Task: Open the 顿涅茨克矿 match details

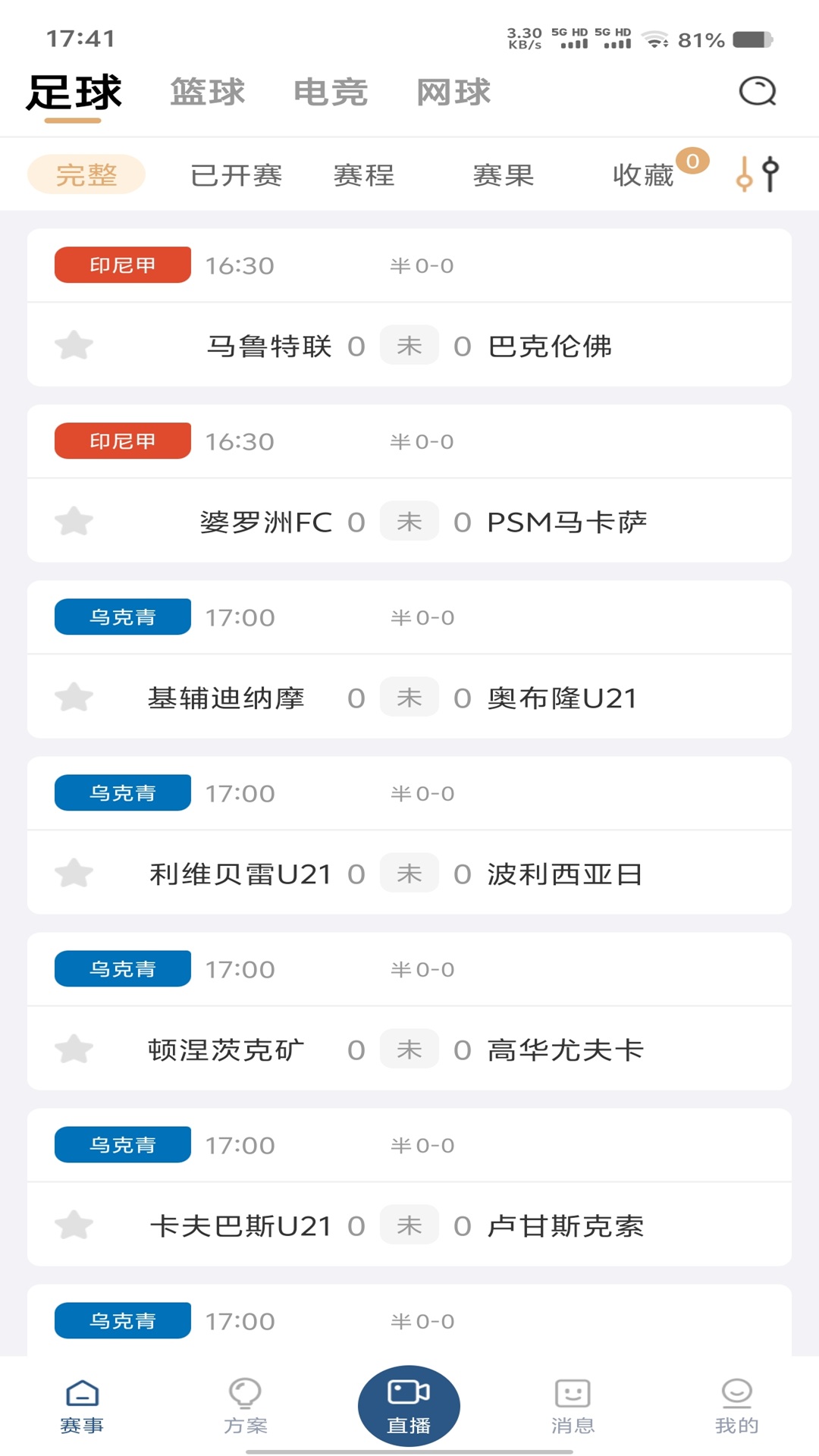Action: (409, 1049)
